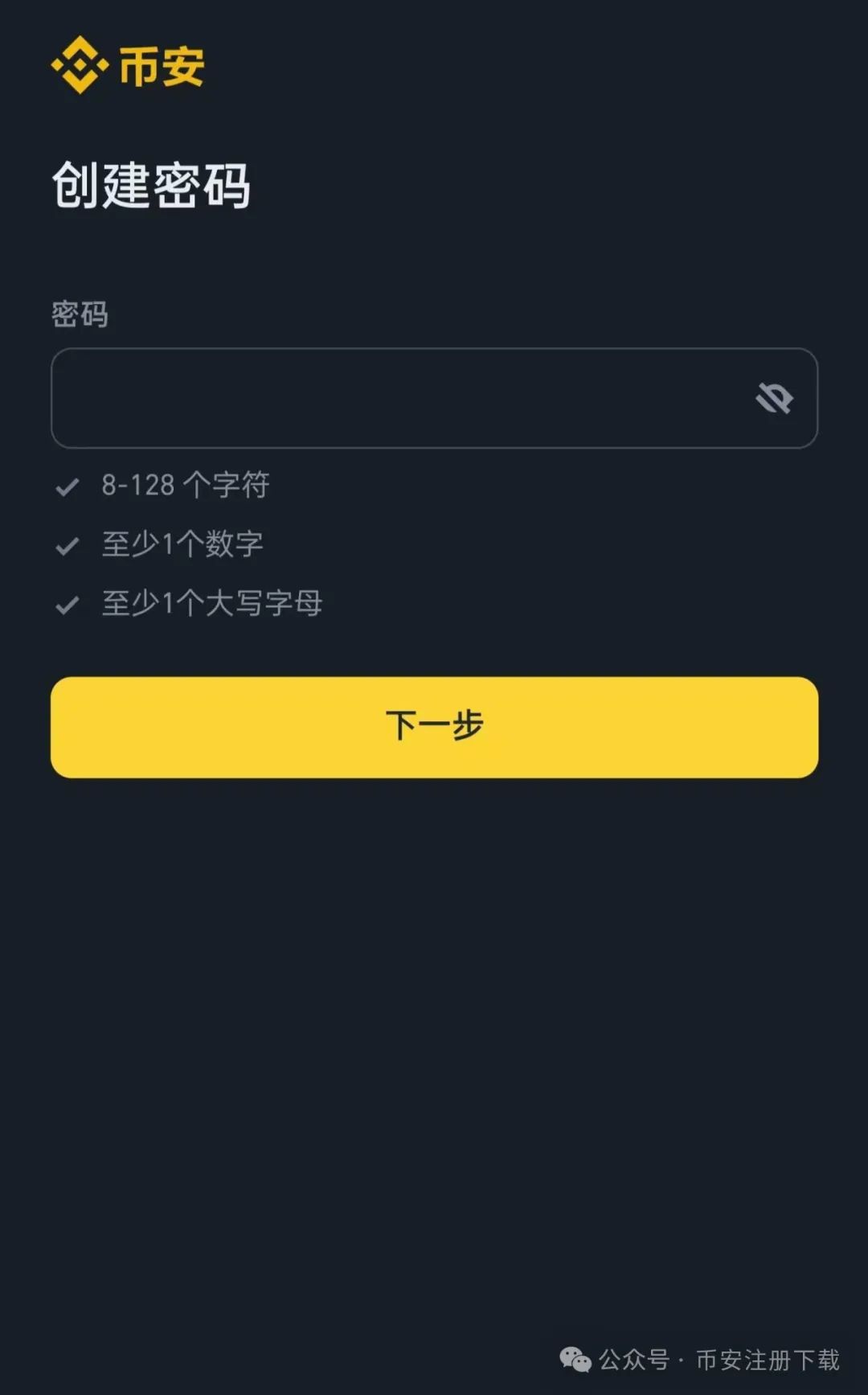Click the checkmark beside 至少1个数字
The height and width of the screenshot is (1395, 868).
click(x=66, y=545)
